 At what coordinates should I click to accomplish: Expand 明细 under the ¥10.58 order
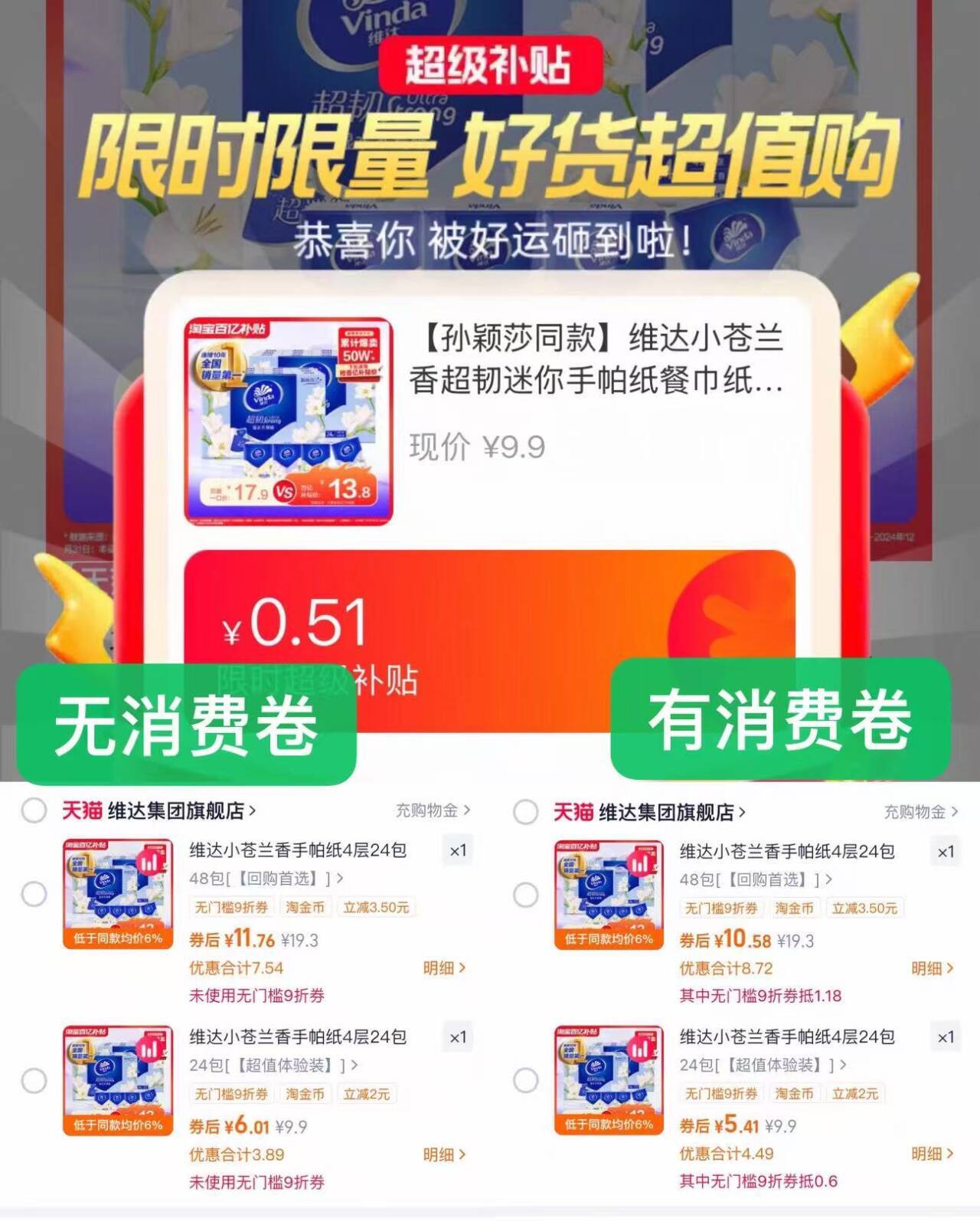click(x=930, y=967)
